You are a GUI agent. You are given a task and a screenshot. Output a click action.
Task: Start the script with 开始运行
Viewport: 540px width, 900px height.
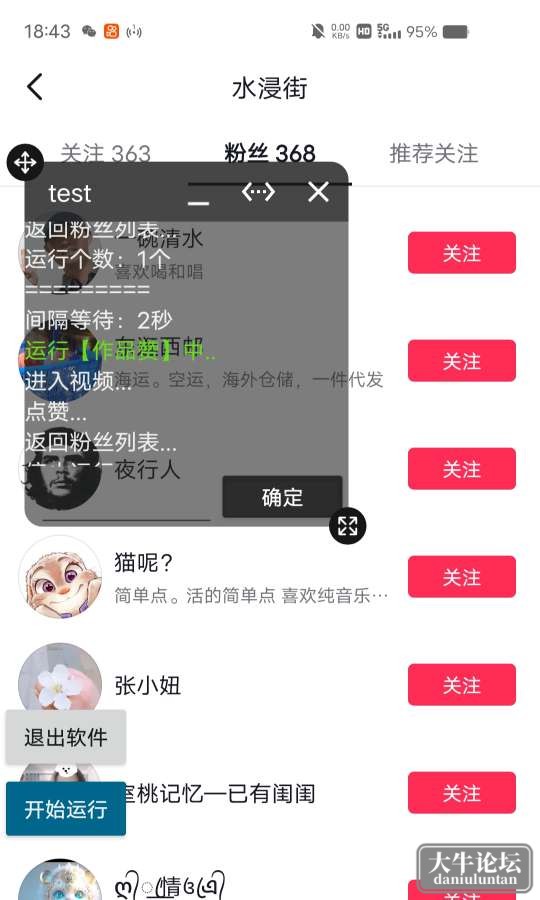65,809
